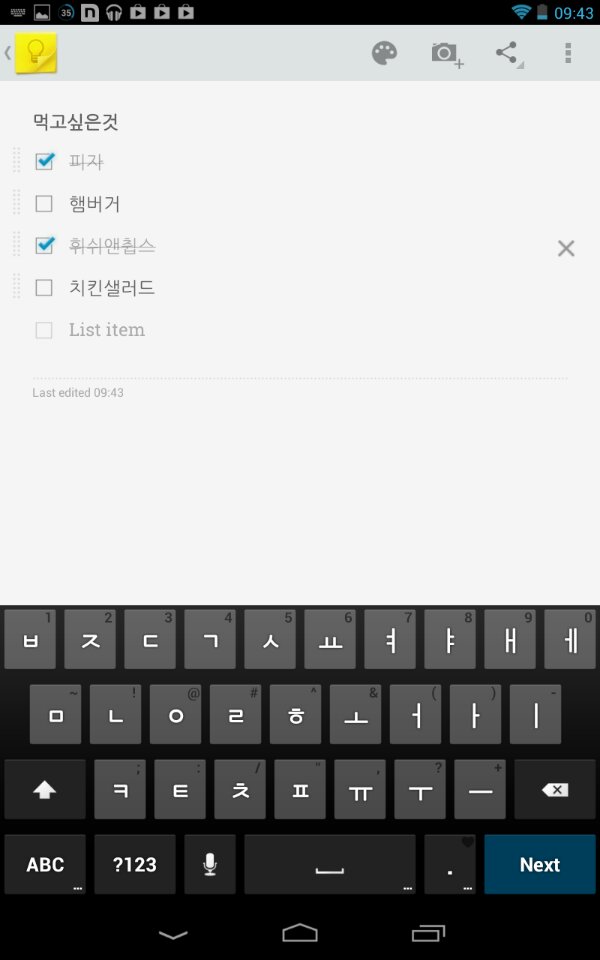Edit the 햄버거 list item text
The width and height of the screenshot is (600, 960).
pyautogui.click(x=94, y=203)
